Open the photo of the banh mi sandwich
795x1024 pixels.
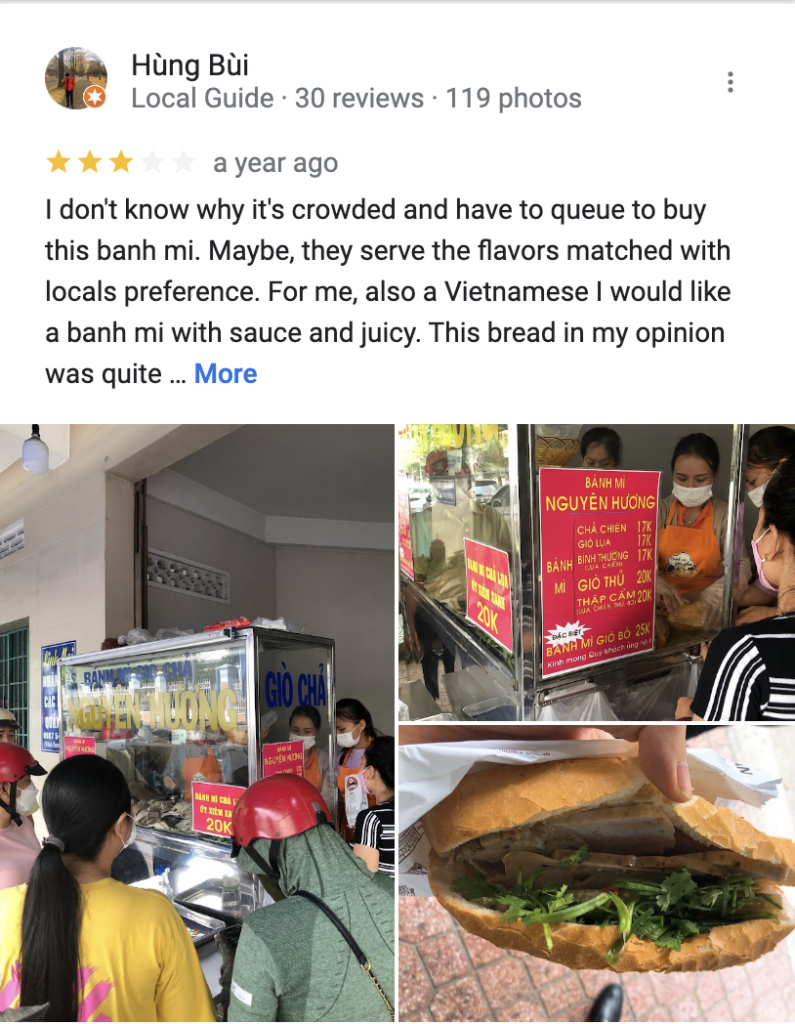(x=596, y=873)
